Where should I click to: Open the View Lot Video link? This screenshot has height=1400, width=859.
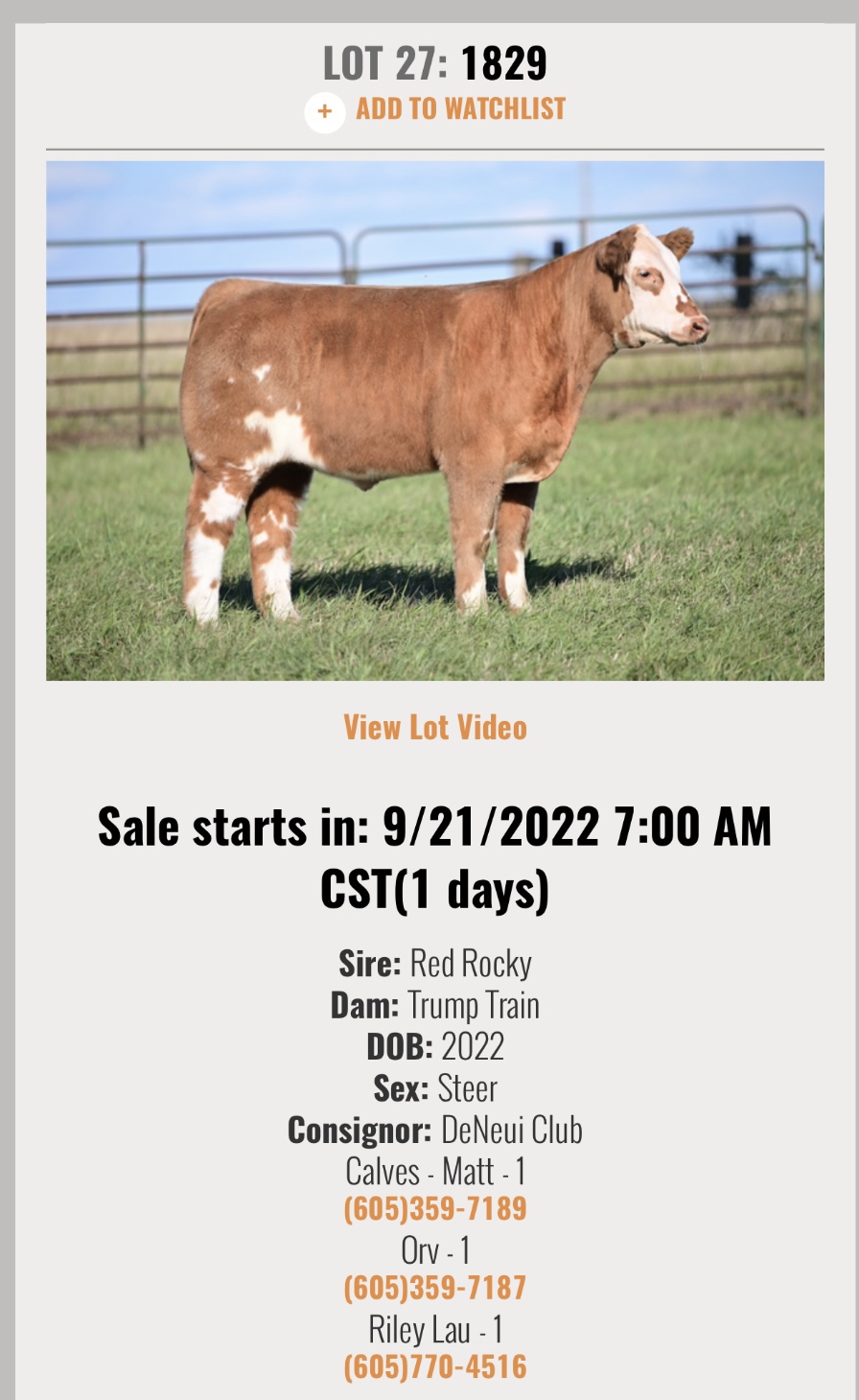435,728
